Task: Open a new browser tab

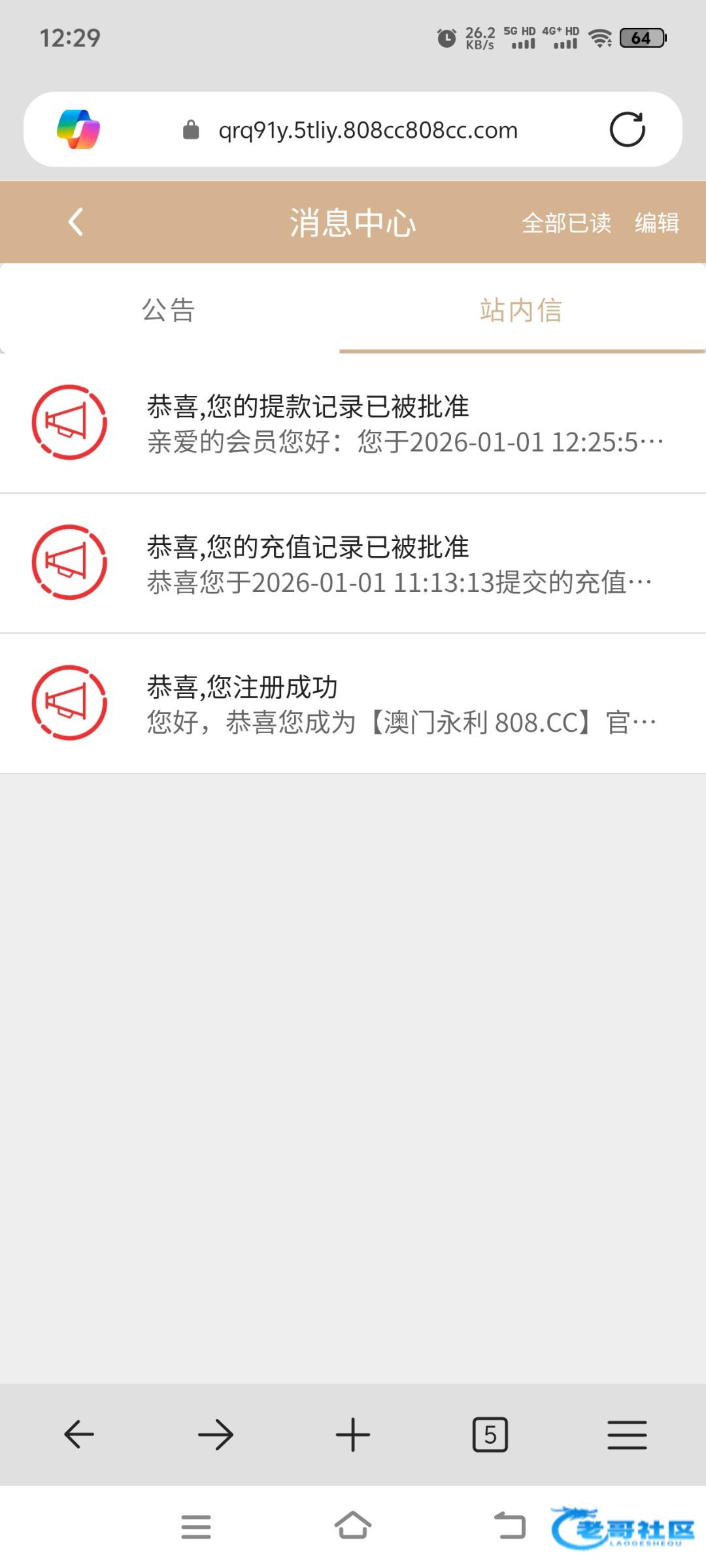Action: [353, 1435]
